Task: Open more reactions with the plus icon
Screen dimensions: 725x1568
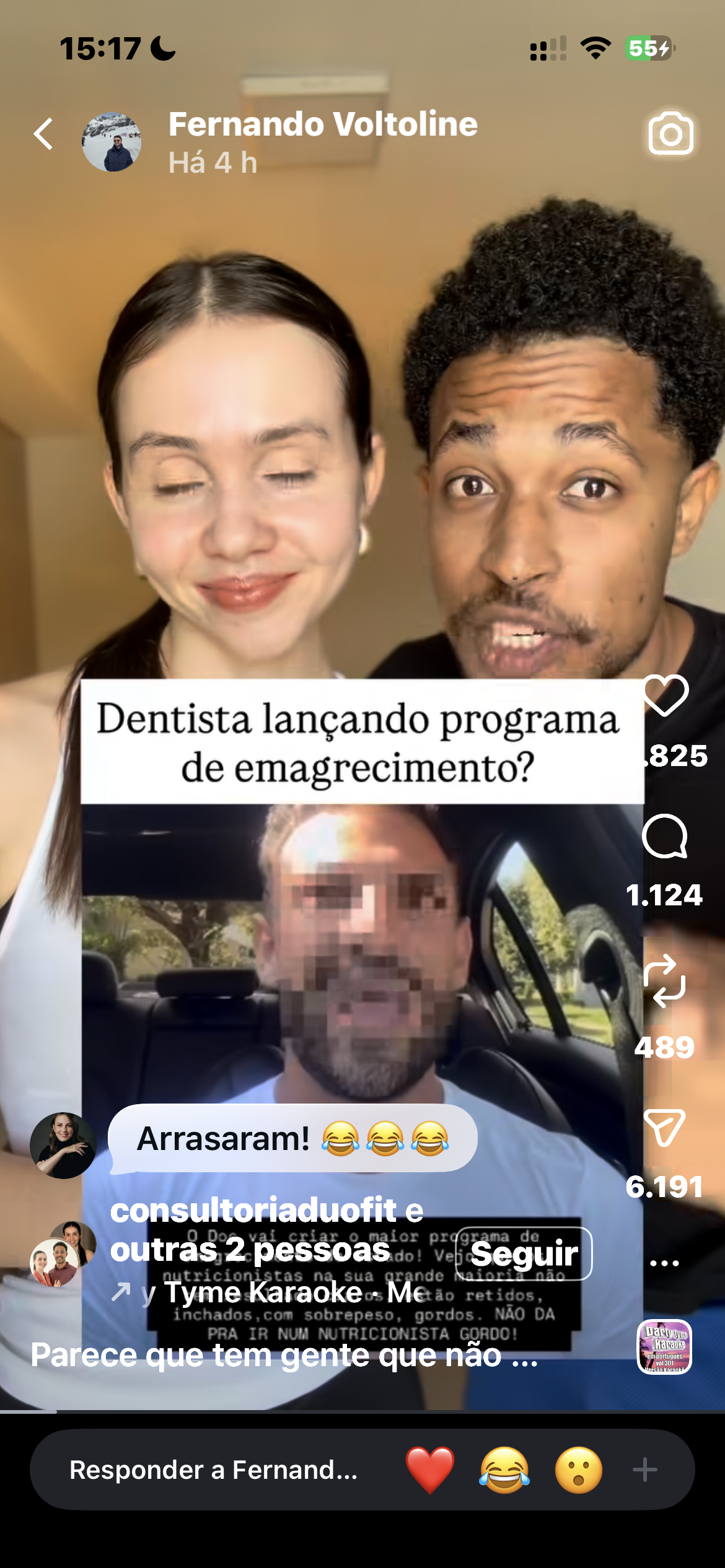Action: (x=644, y=1470)
